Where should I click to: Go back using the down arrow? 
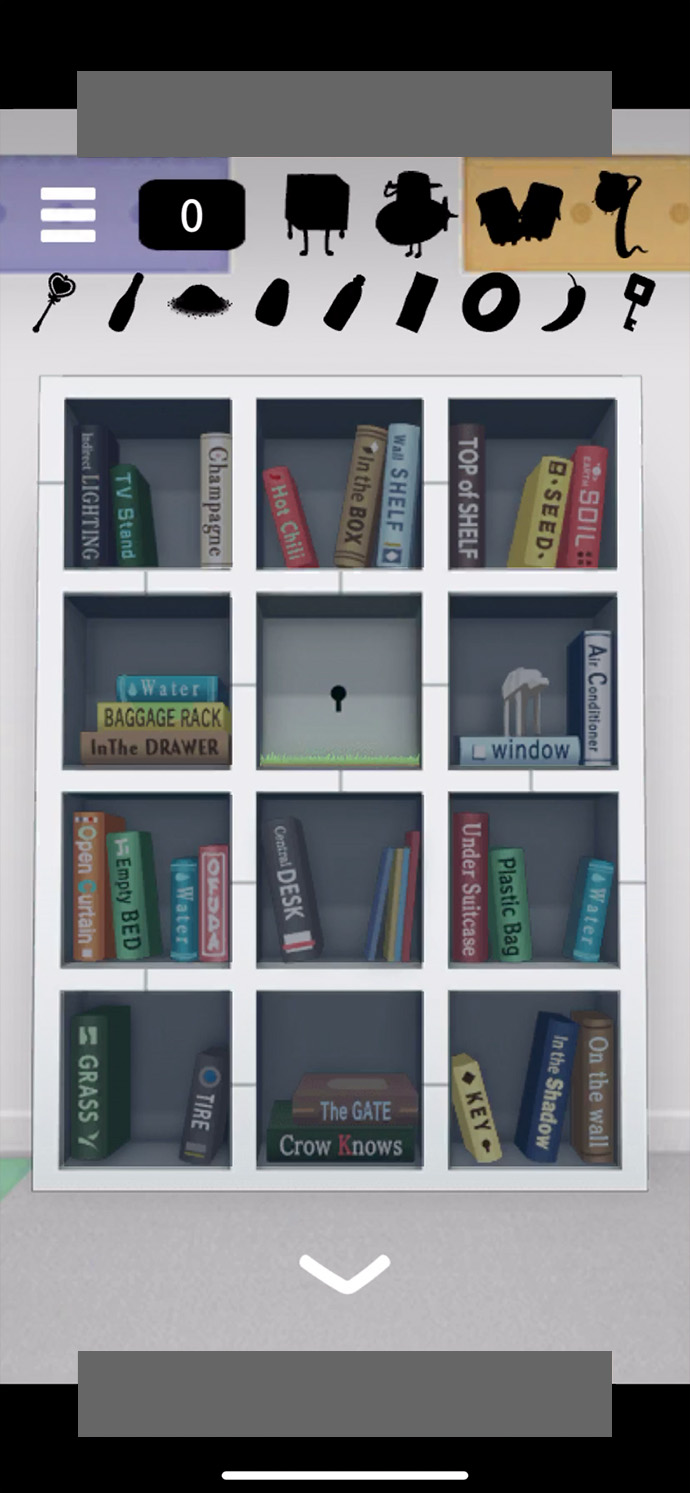[344, 1273]
